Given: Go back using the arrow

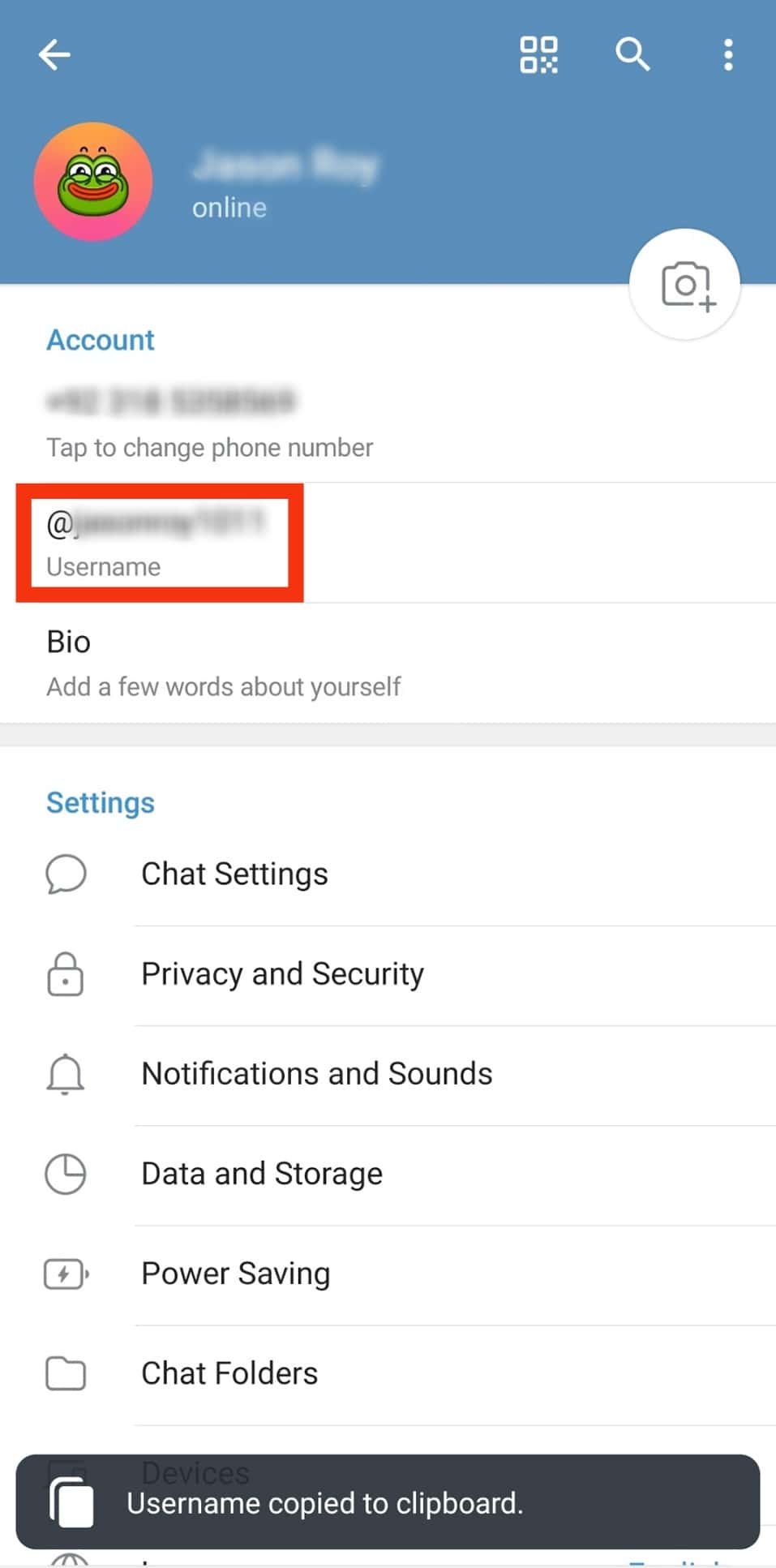Looking at the screenshot, I should click(x=54, y=55).
